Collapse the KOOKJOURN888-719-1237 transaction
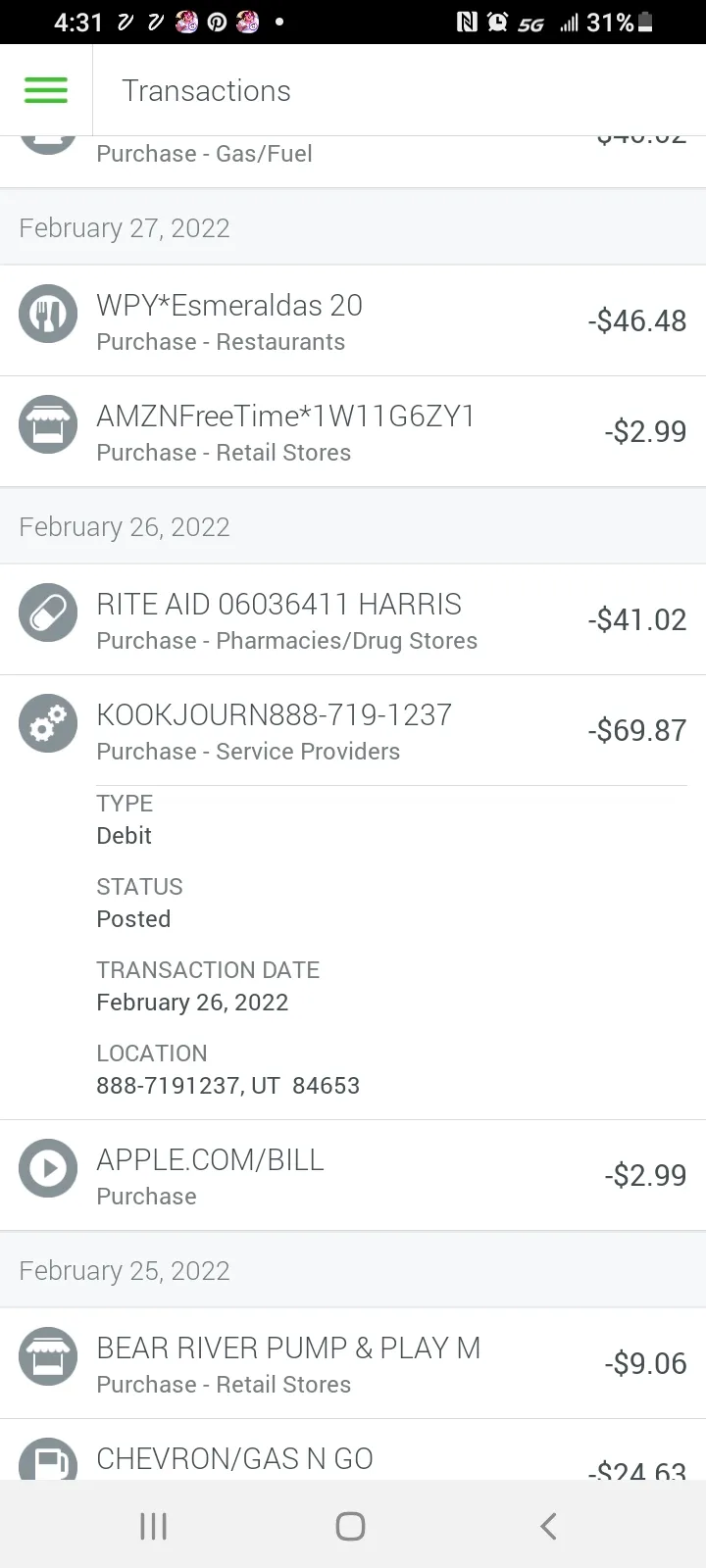The height and width of the screenshot is (1568, 706). coord(353,730)
